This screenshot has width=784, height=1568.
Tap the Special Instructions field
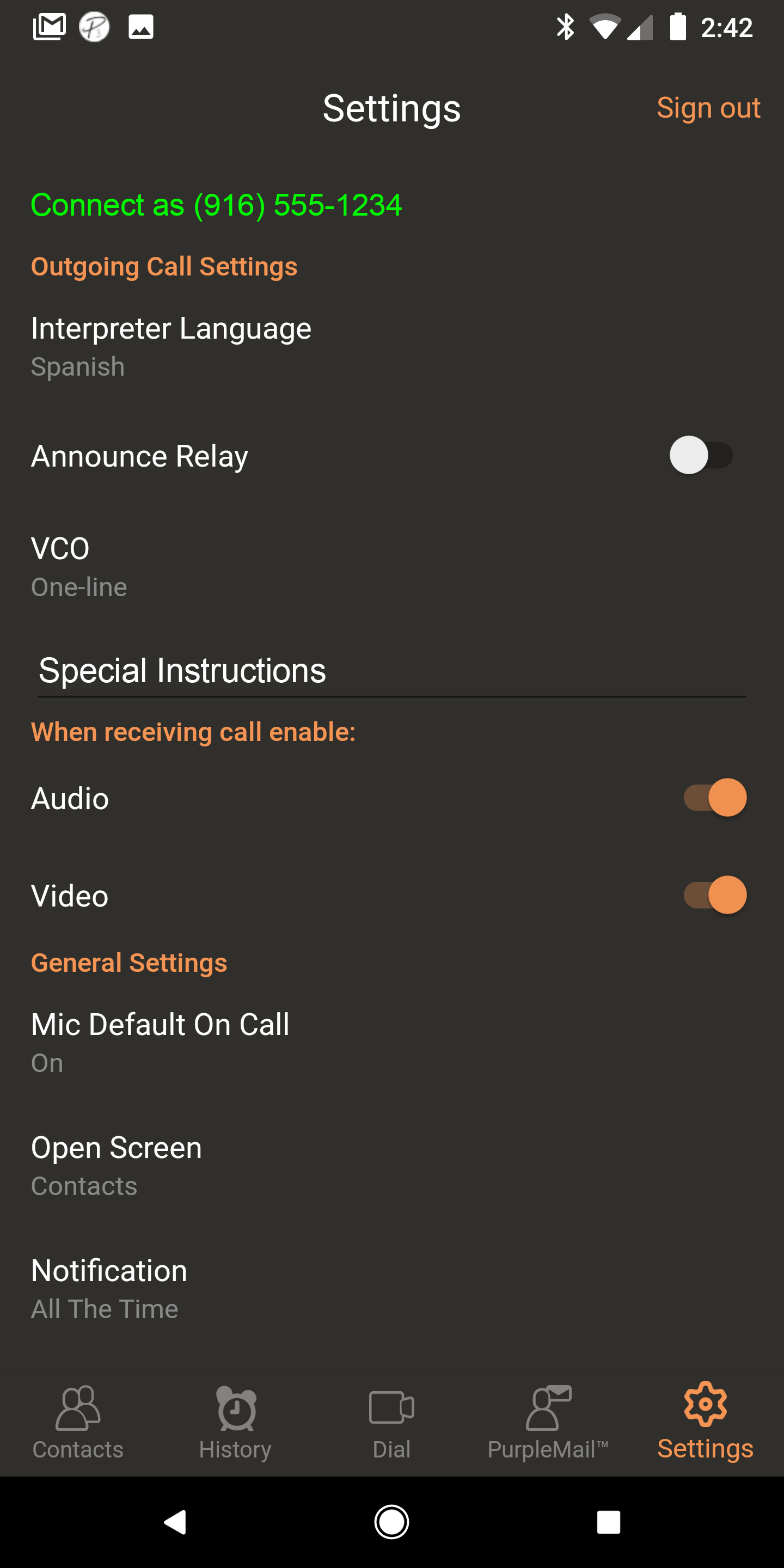tap(392, 671)
